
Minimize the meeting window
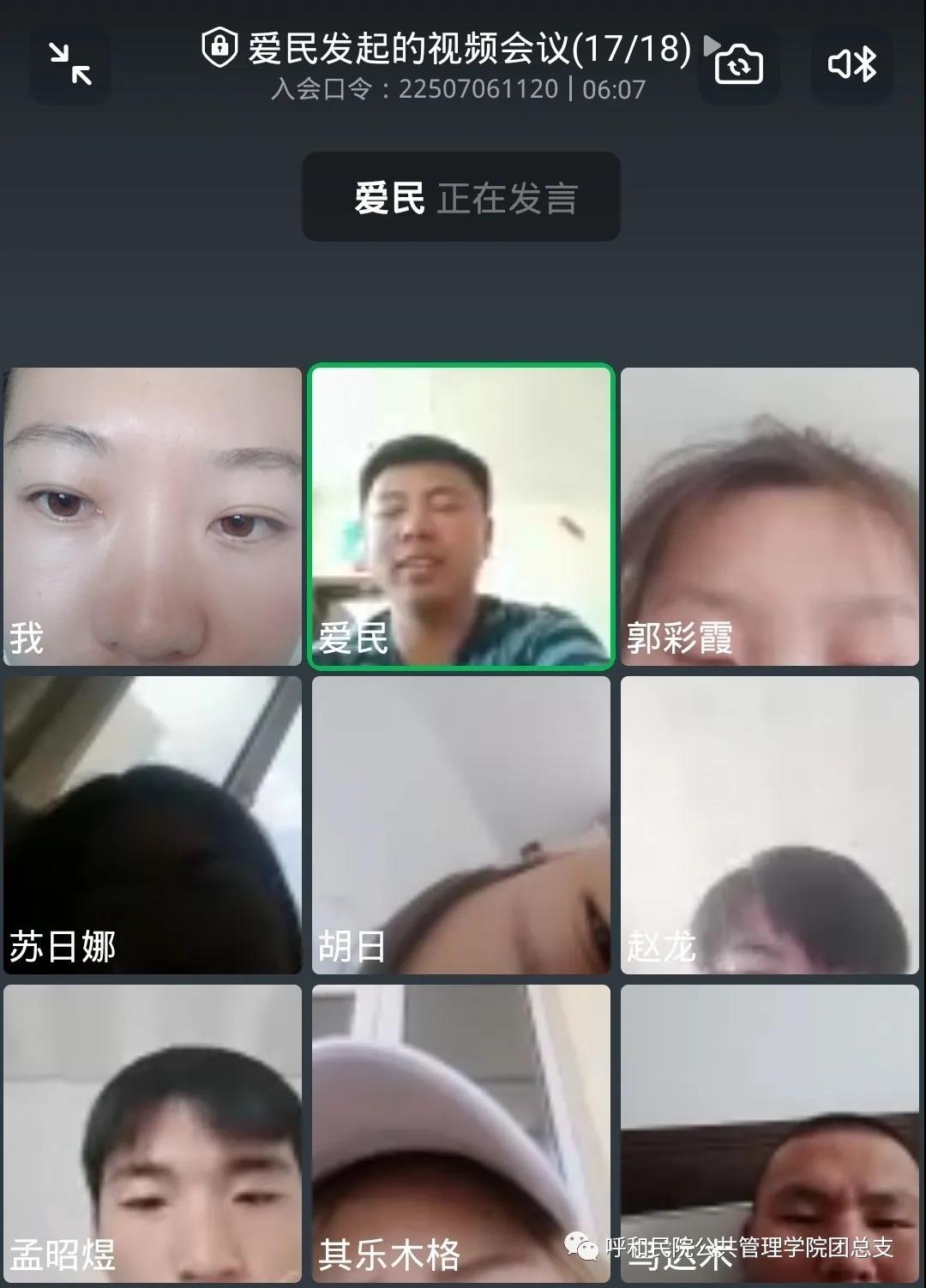[70, 65]
